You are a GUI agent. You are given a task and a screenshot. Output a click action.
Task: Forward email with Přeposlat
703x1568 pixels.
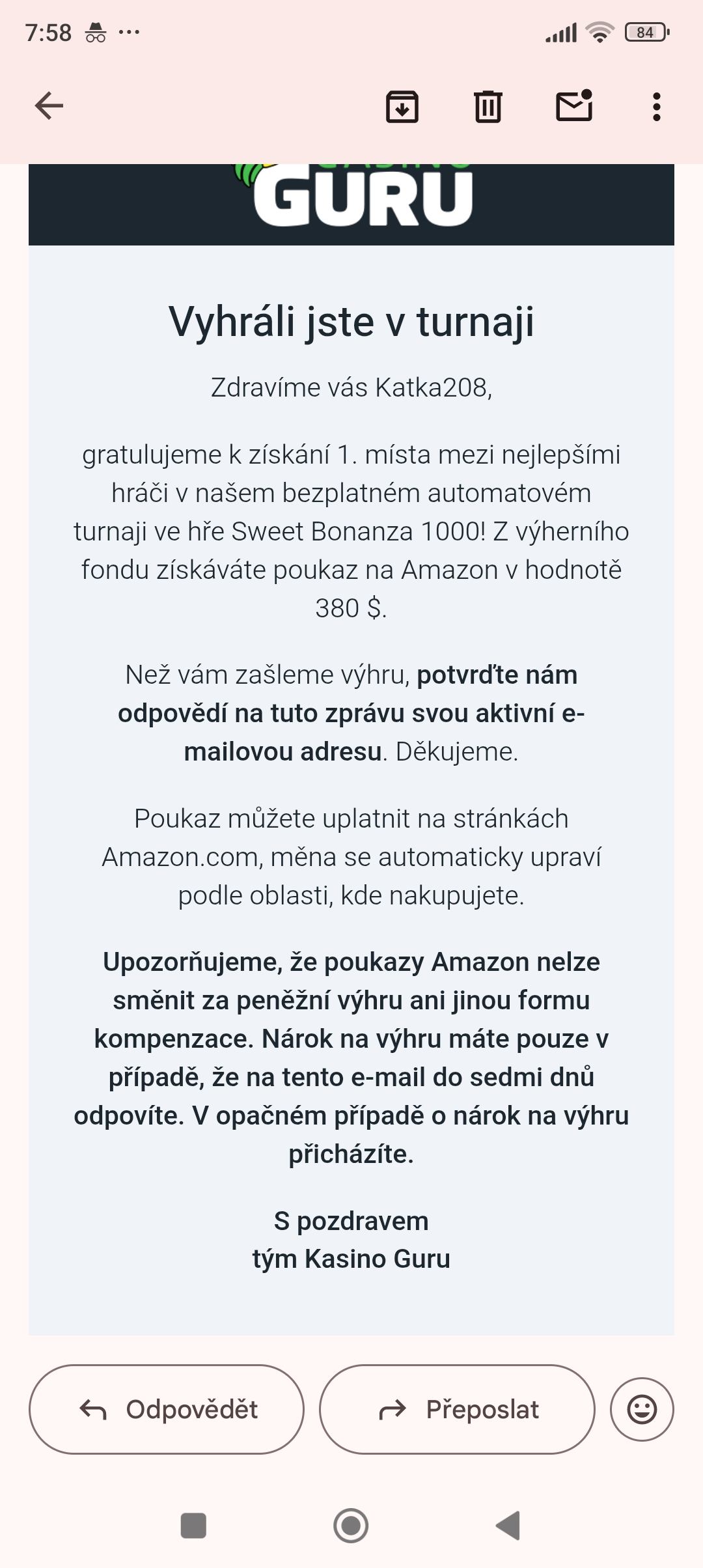point(457,1409)
